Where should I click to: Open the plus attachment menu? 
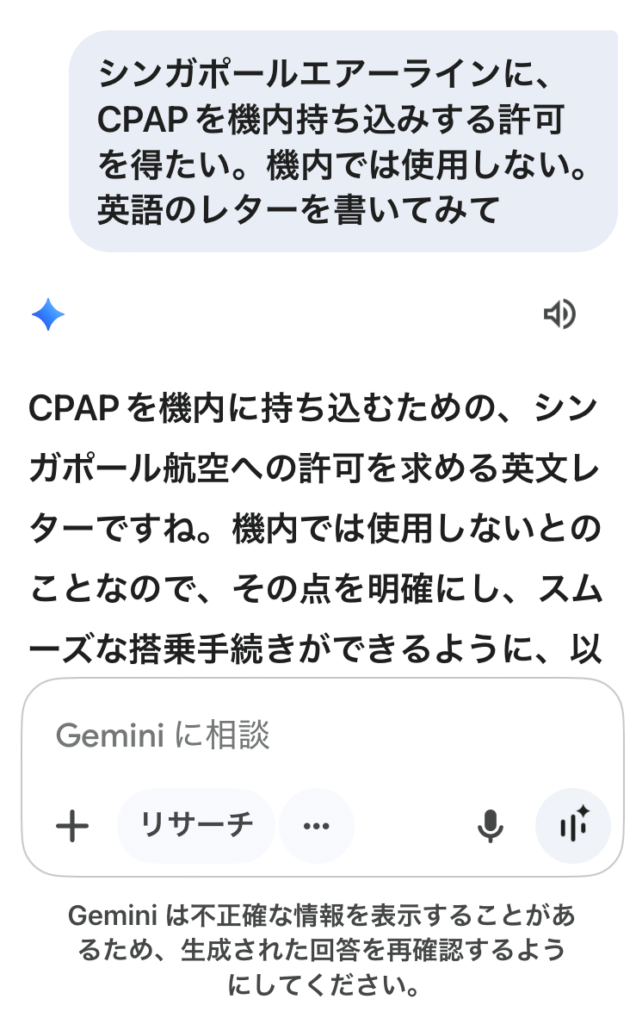click(72, 826)
